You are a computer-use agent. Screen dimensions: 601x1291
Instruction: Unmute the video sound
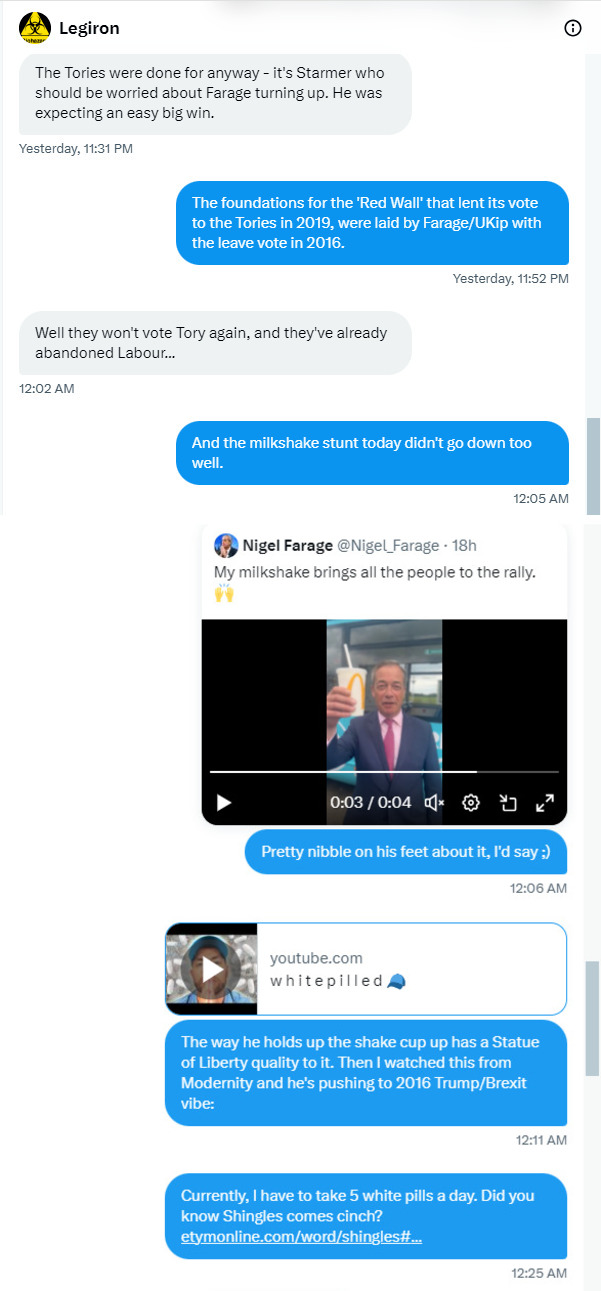click(x=434, y=802)
